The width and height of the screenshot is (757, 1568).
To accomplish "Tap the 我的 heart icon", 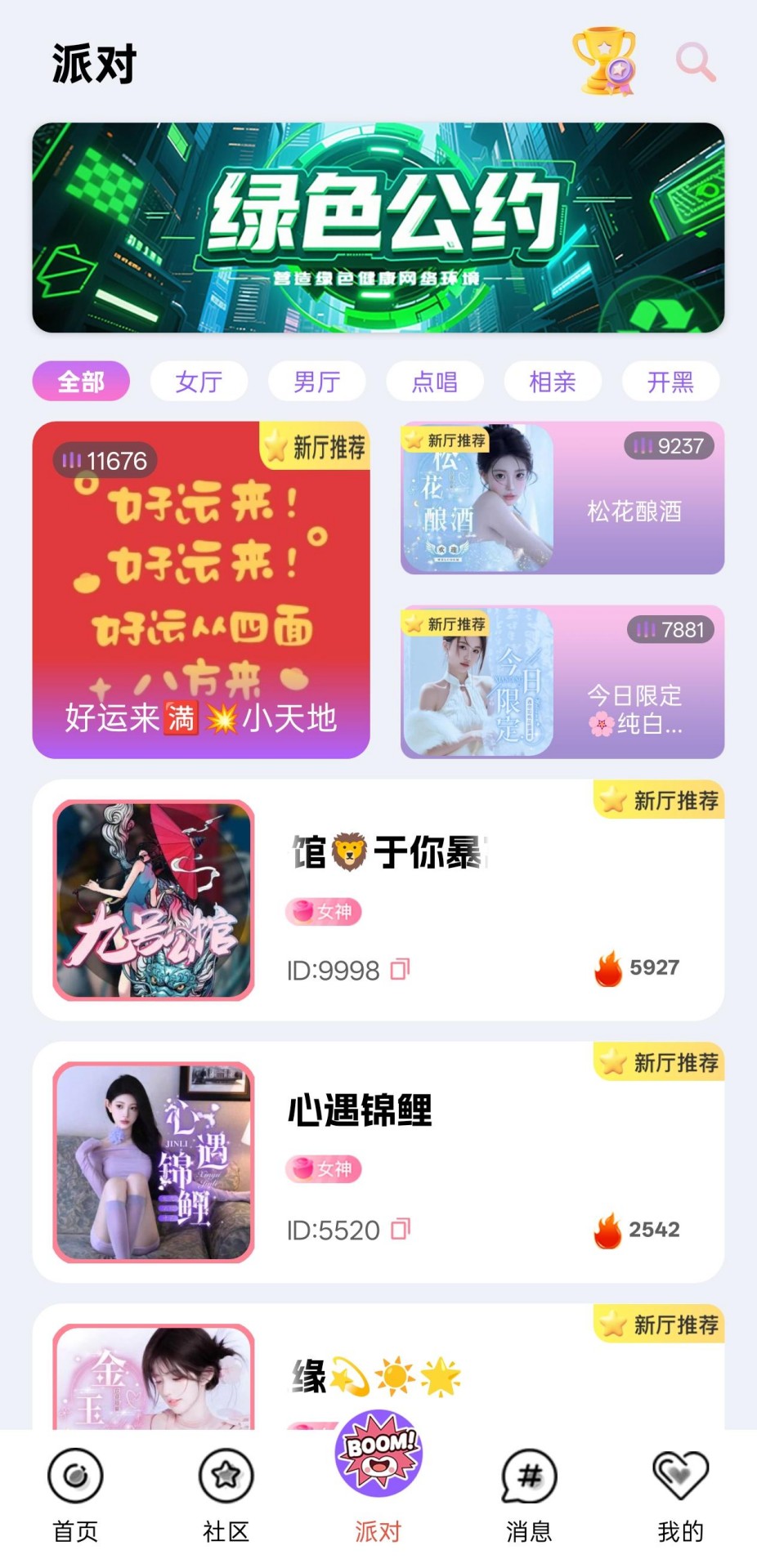I will [x=680, y=1476].
